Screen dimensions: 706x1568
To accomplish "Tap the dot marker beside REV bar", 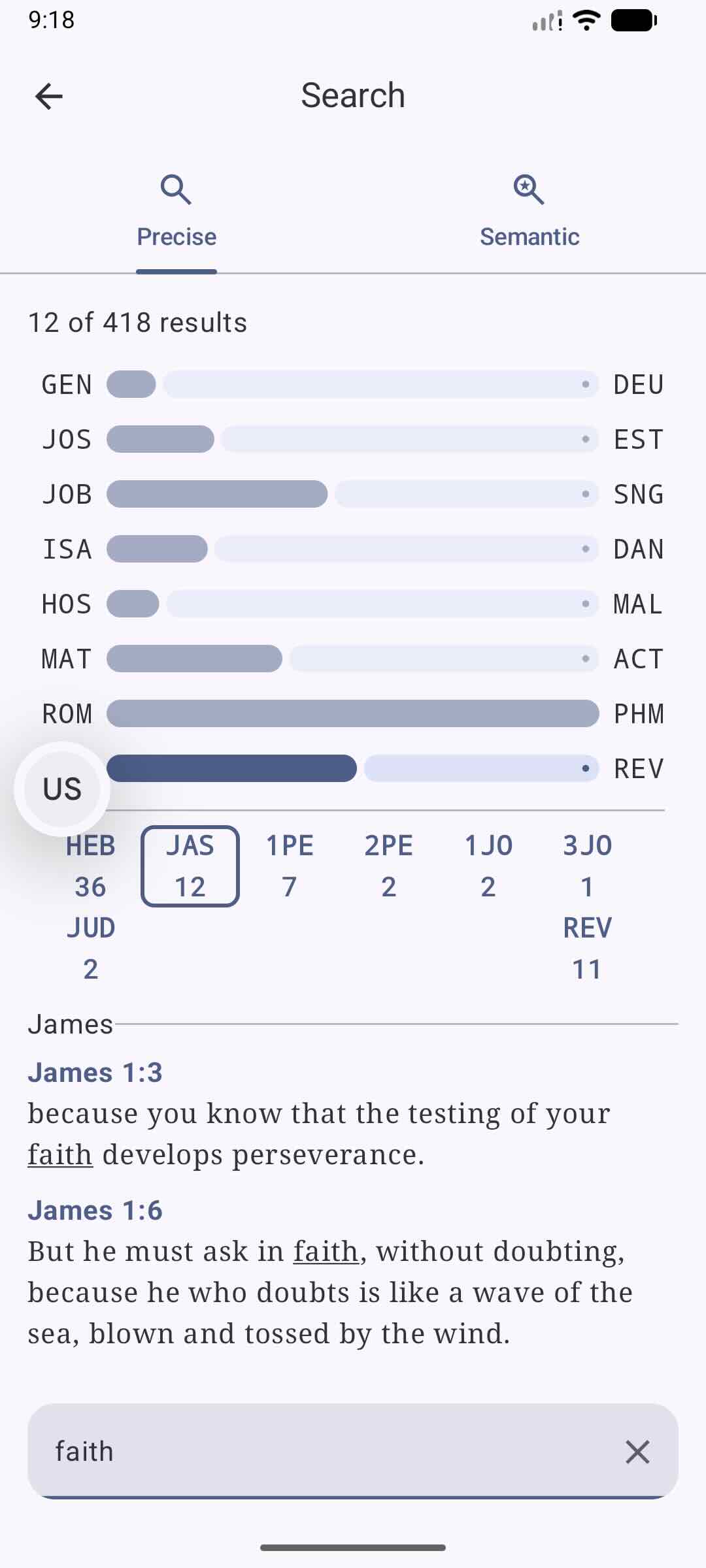I will pos(586,770).
